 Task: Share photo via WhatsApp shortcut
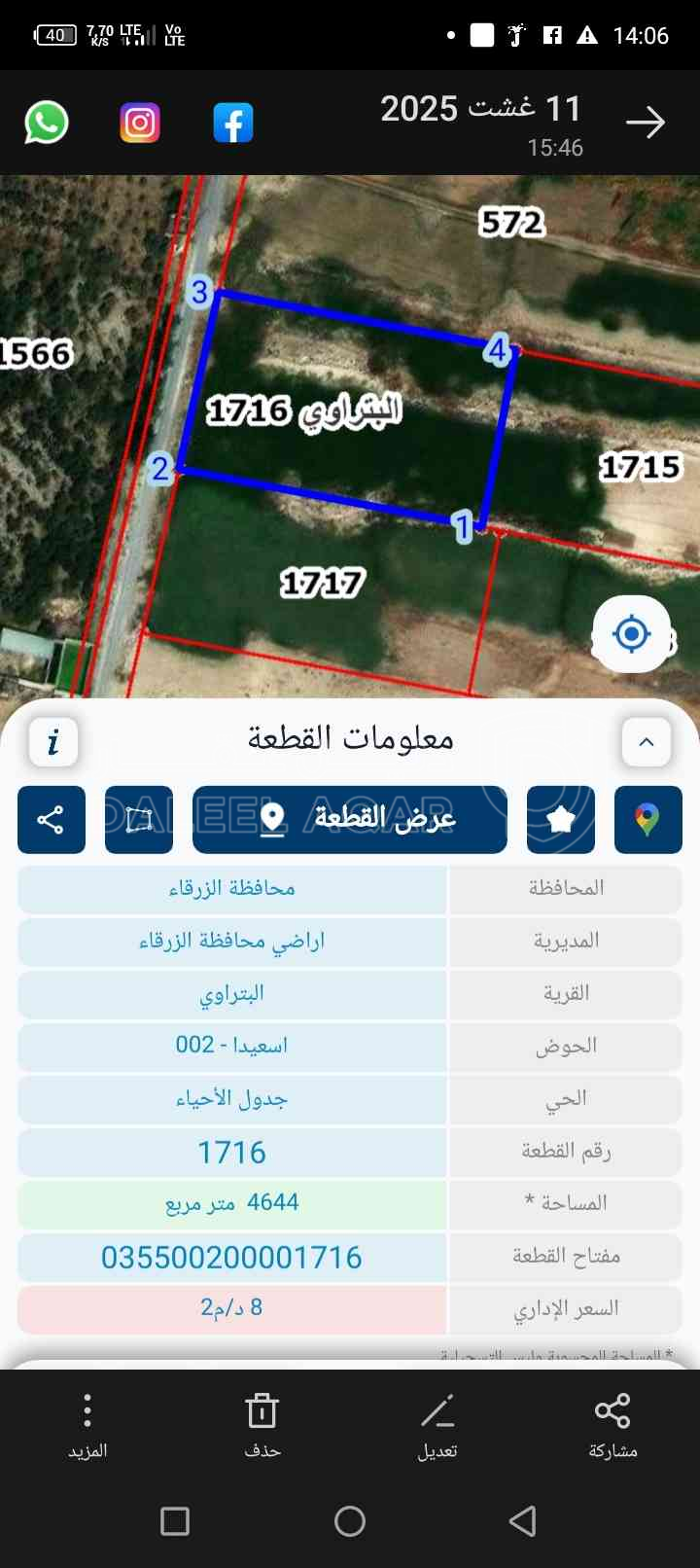point(47,124)
